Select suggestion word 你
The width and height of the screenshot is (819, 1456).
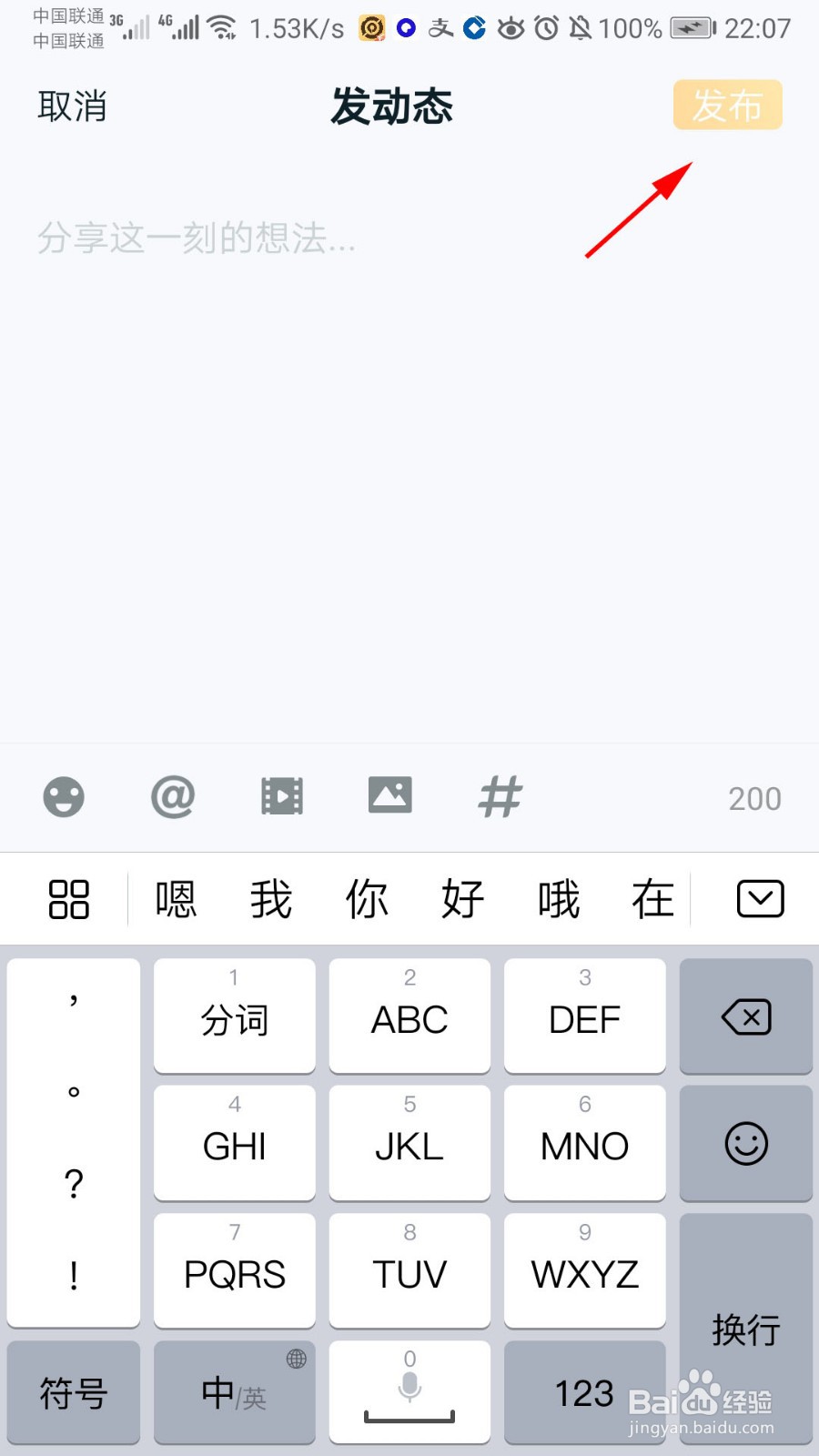point(365,899)
